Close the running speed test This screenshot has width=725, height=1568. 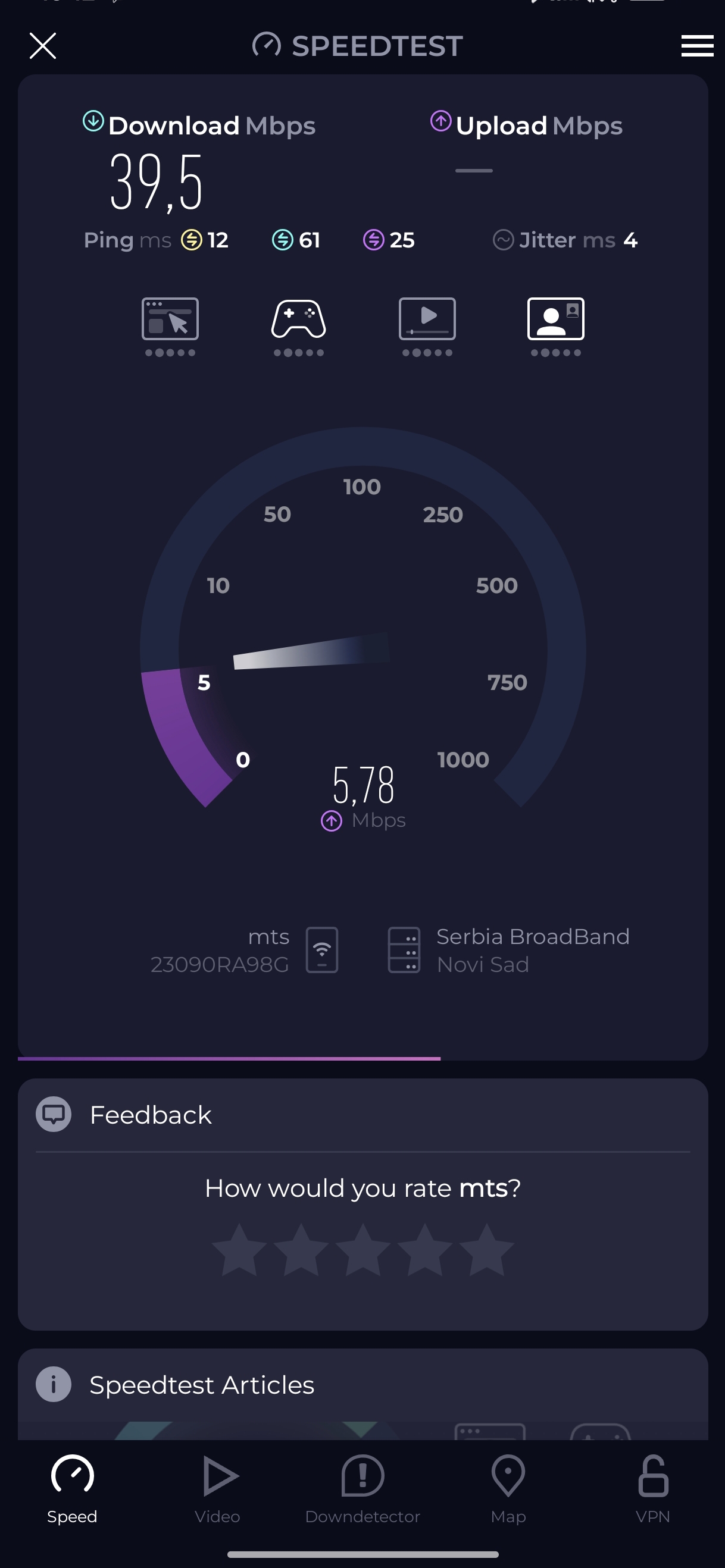coord(43,46)
